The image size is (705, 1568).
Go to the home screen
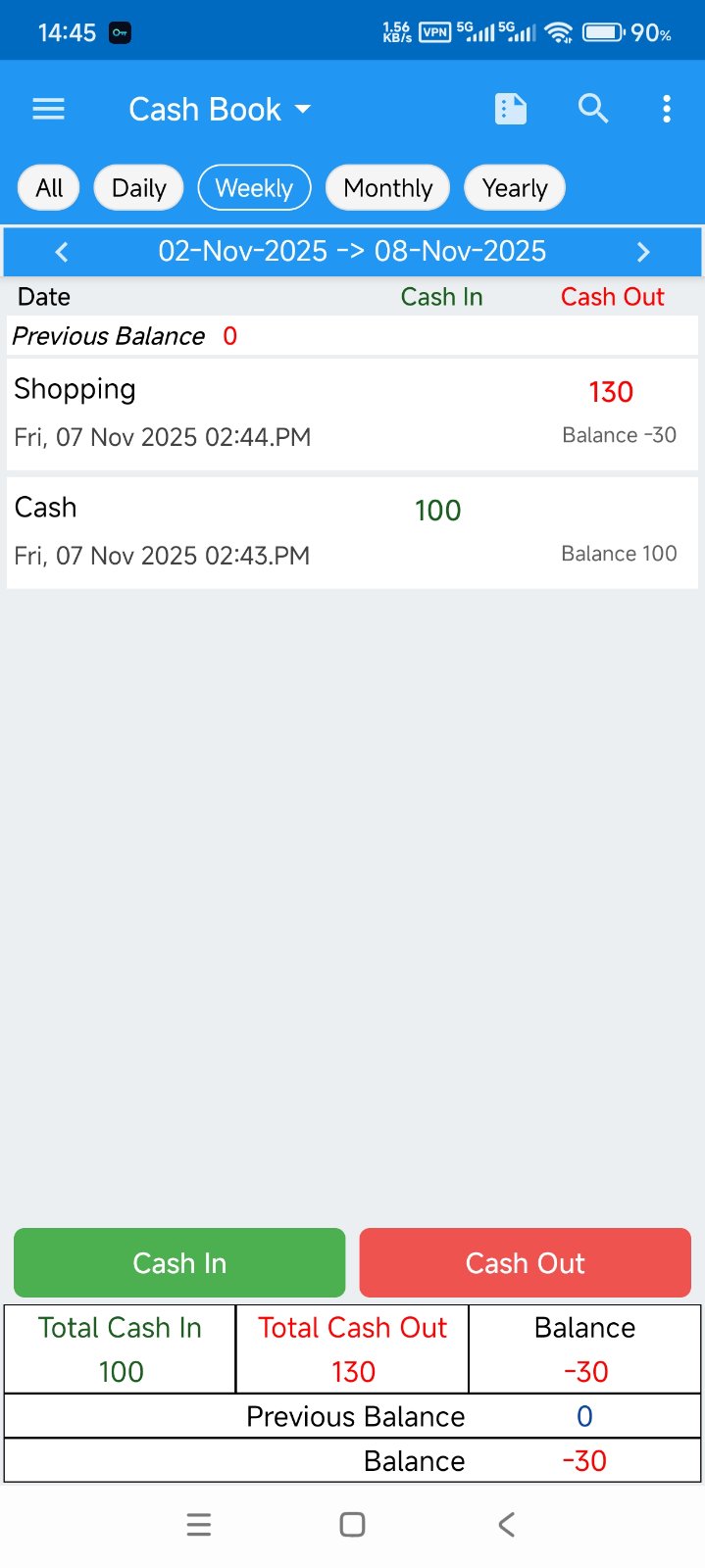(x=352, y=1524)
